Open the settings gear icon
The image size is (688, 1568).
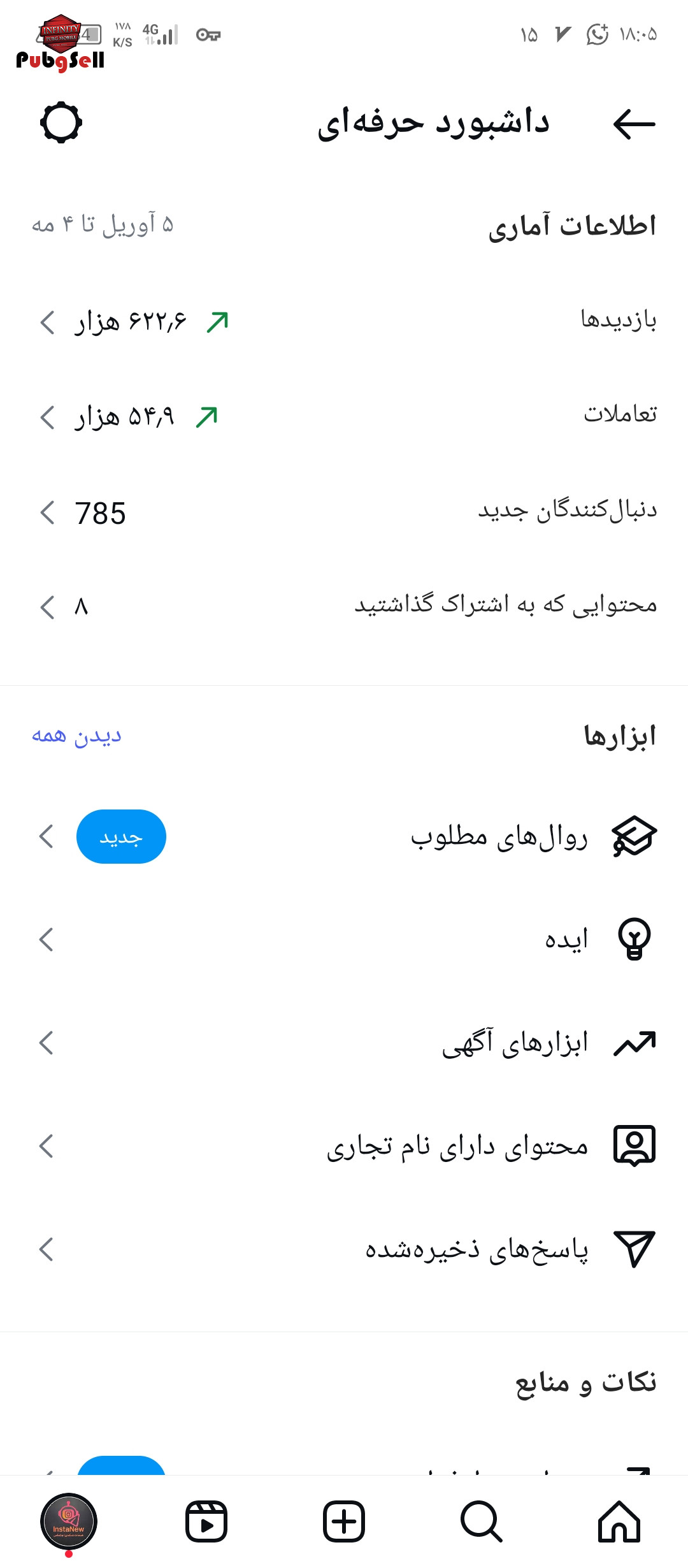(x=61, y=122)
